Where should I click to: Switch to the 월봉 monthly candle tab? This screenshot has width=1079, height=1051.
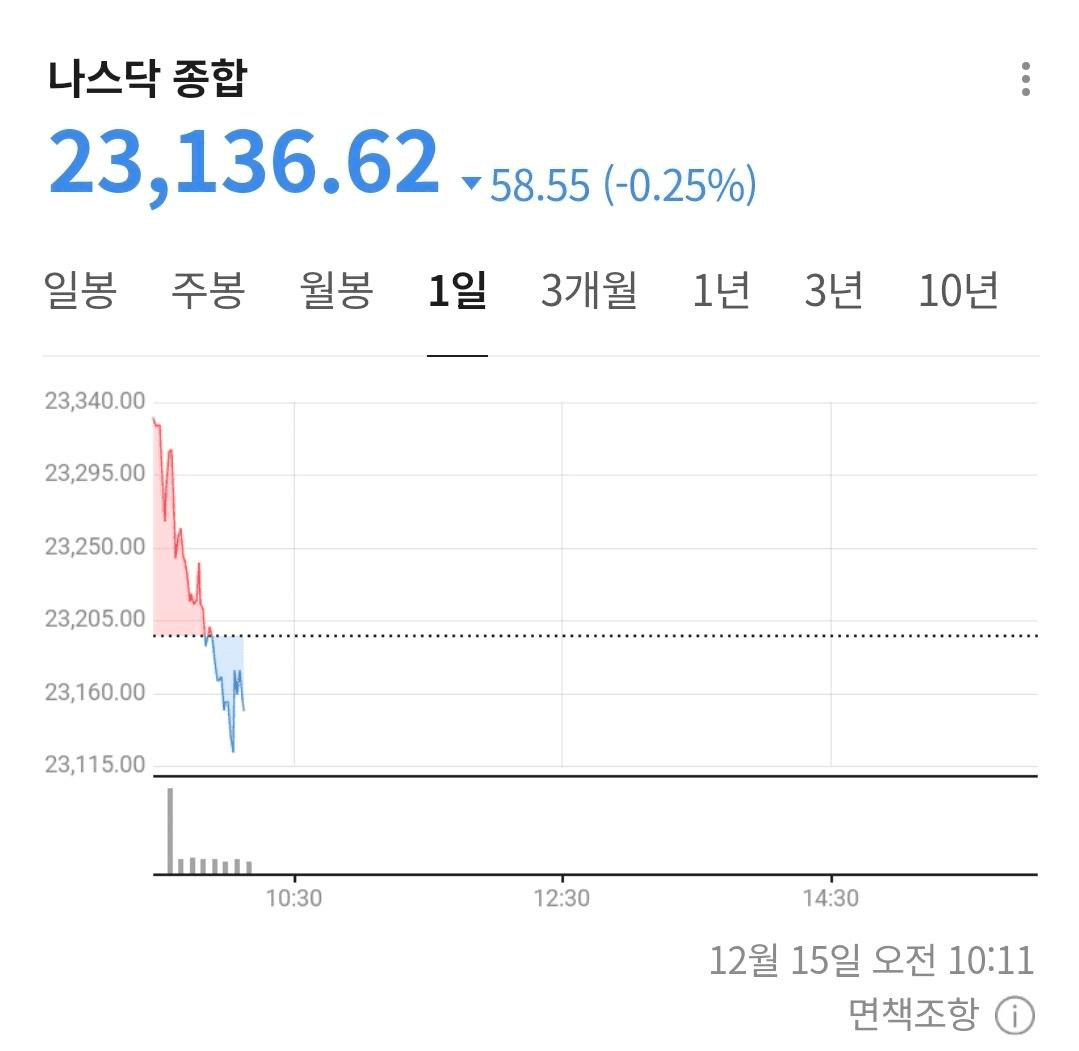(x=336, y=290)
